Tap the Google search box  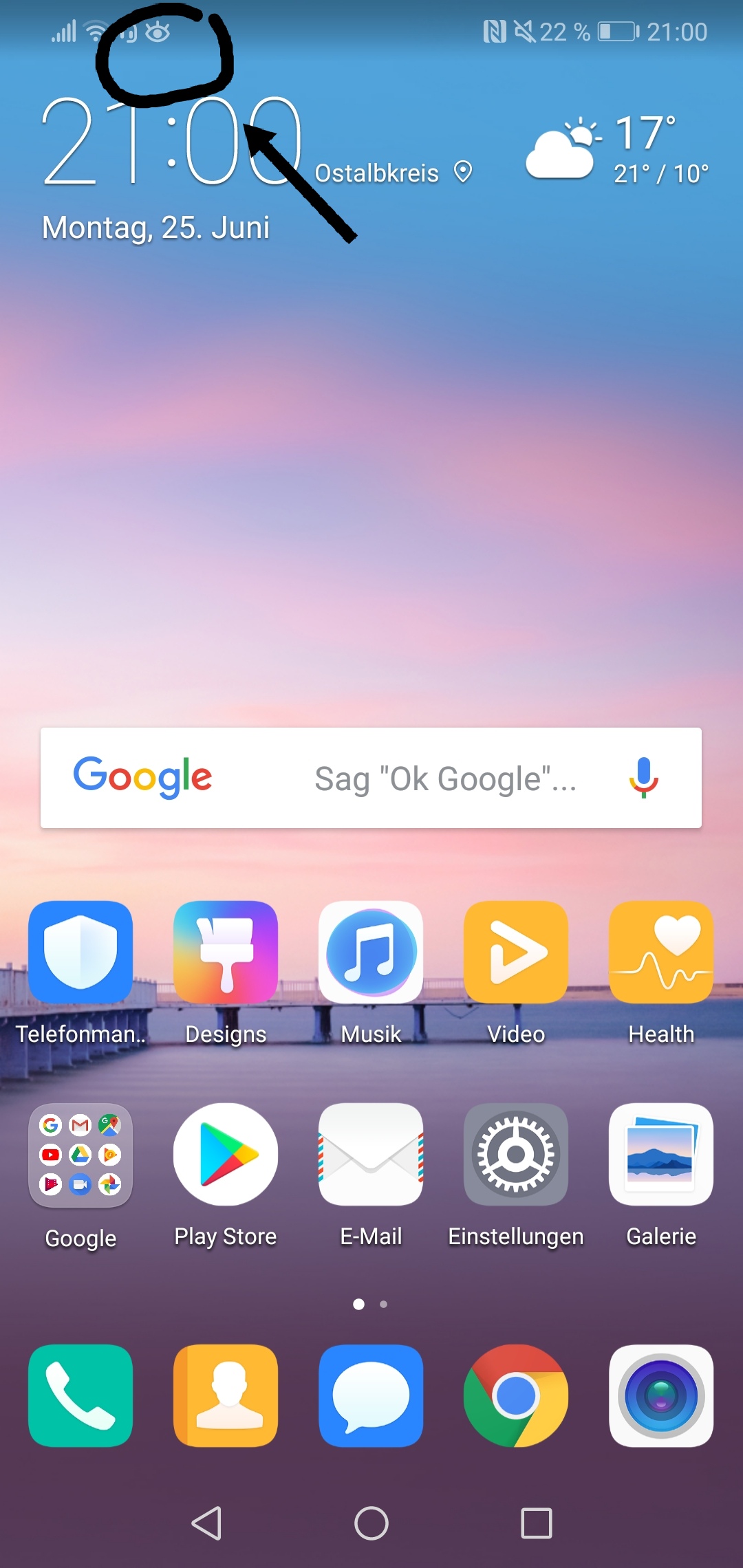coord(413,778)
